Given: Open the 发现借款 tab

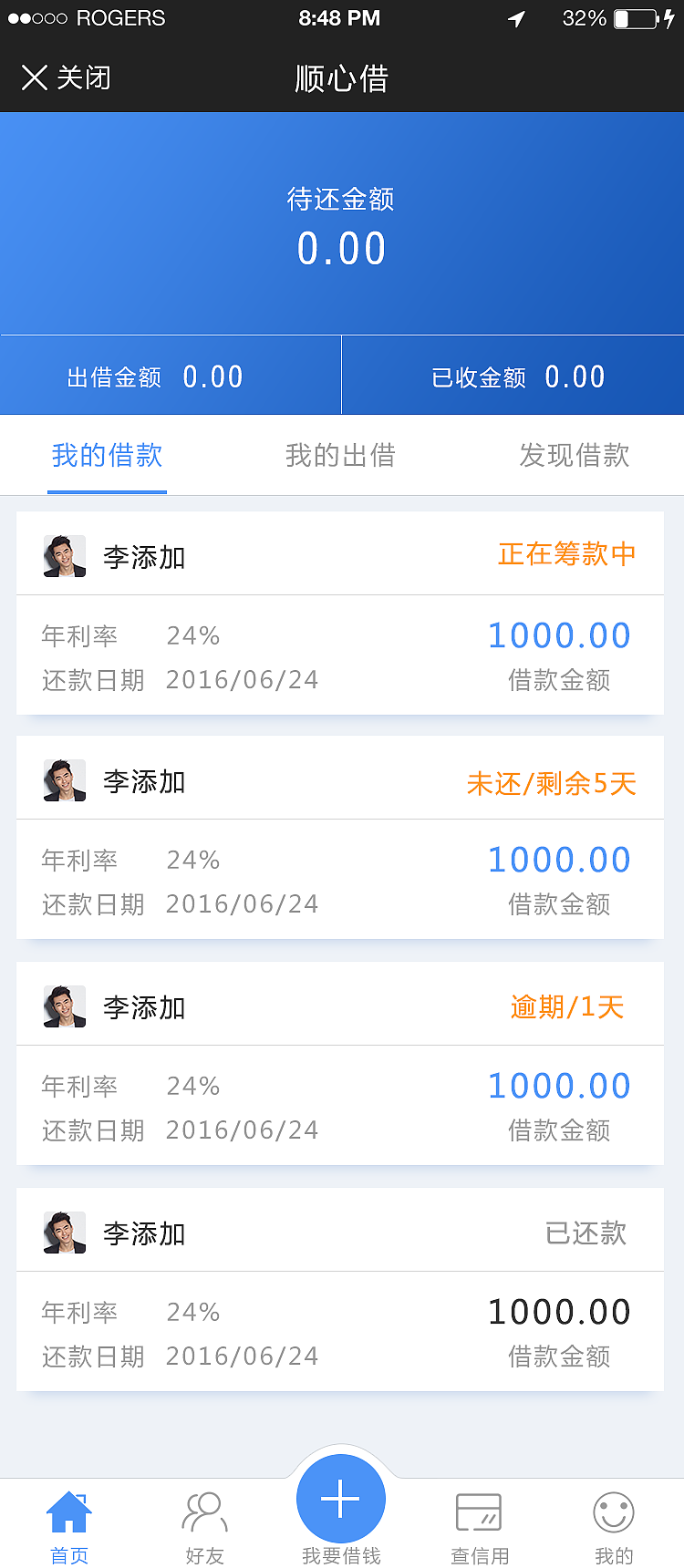Looking at the screenshot, I should point(575,456).
